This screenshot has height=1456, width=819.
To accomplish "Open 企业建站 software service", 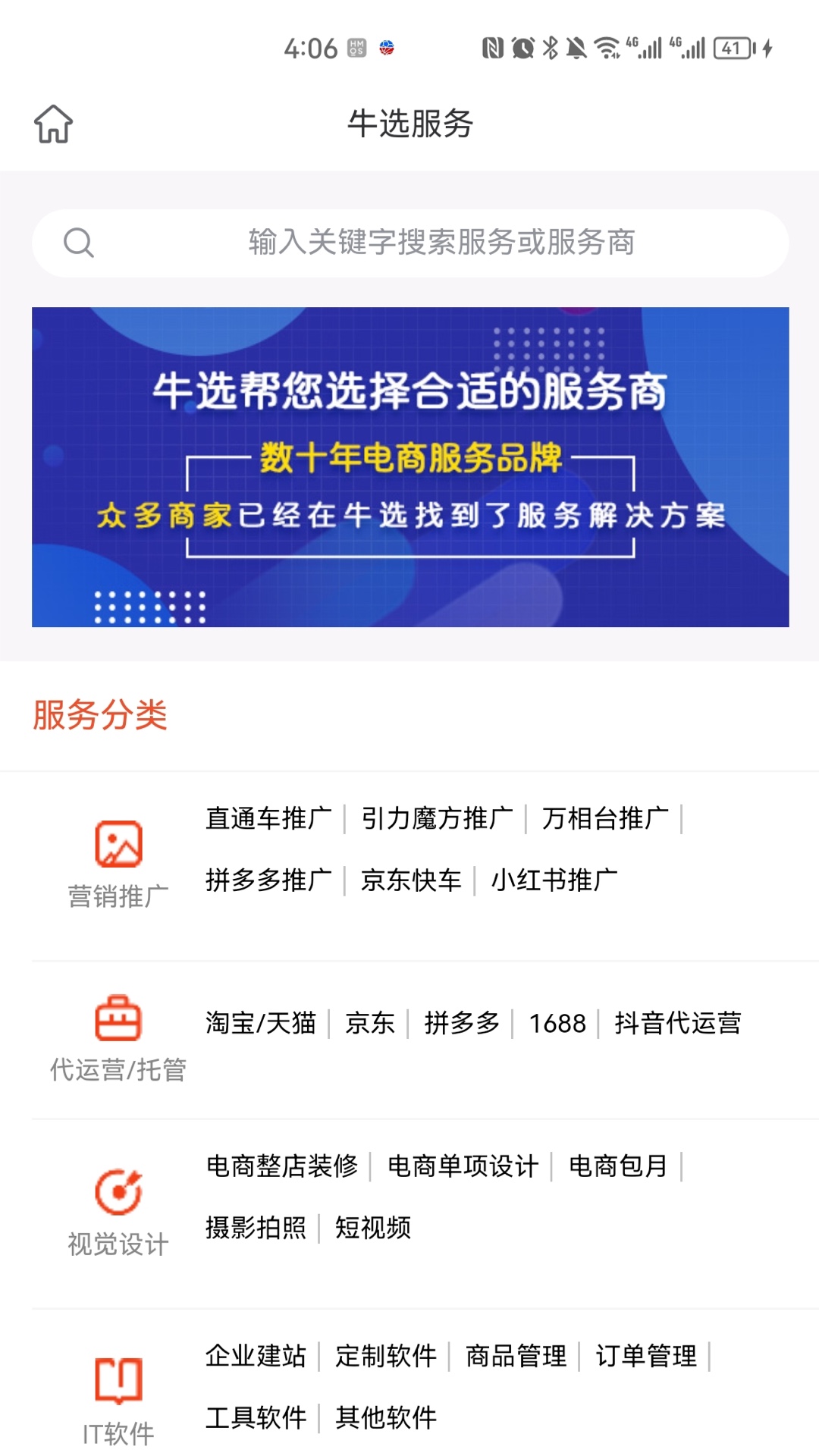I will click(x=256, y=1355).
